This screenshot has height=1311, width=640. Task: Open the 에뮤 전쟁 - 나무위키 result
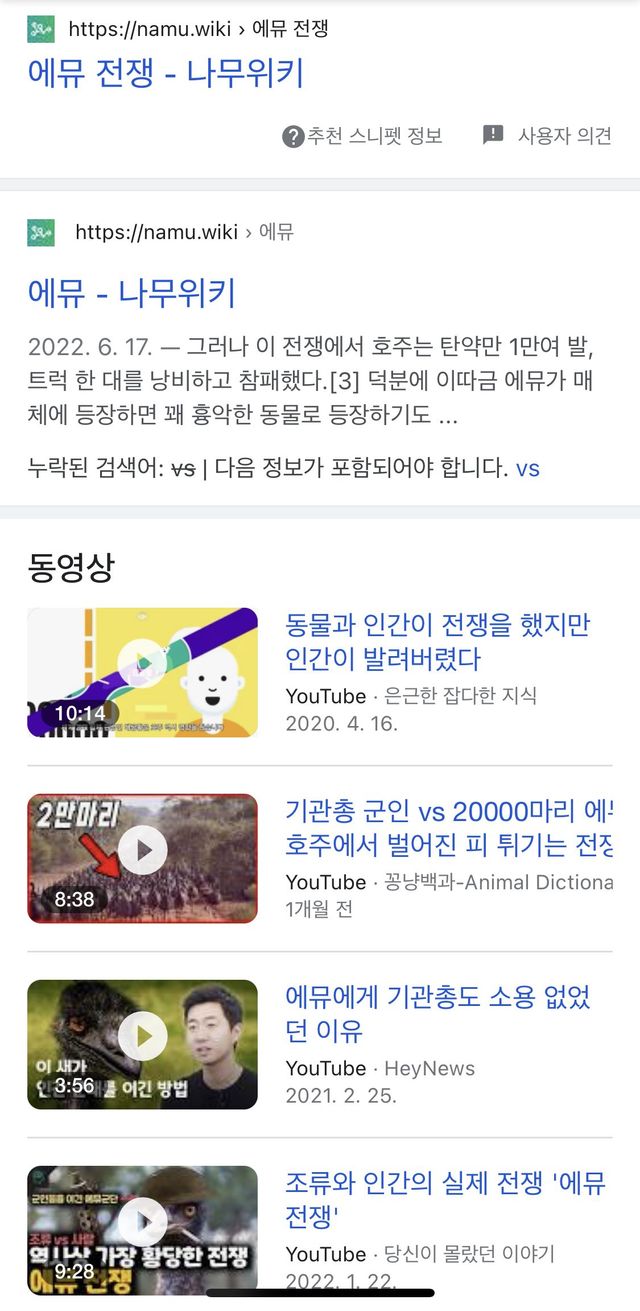point(165,74)
